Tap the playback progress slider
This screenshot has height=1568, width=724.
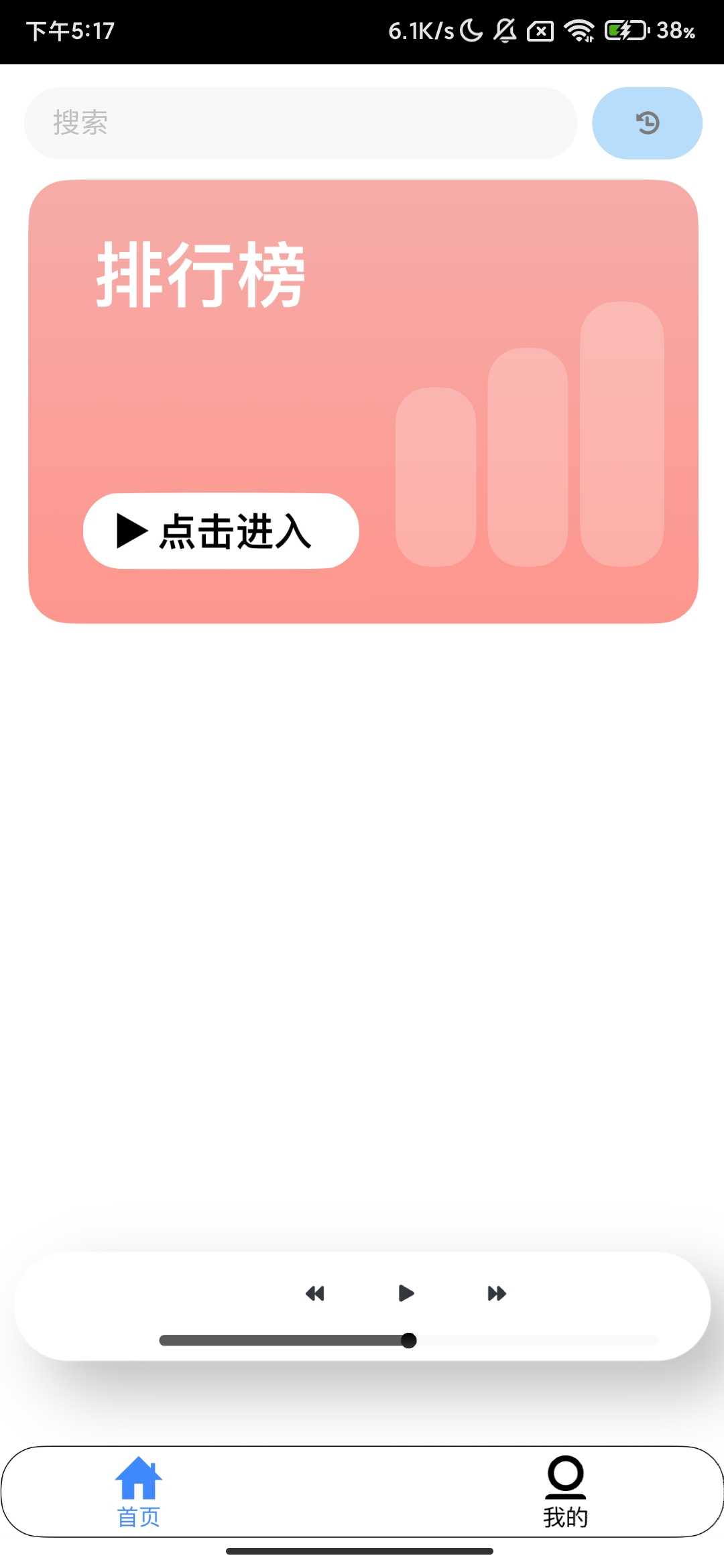pyautogui.click(x=408, y=1340)
